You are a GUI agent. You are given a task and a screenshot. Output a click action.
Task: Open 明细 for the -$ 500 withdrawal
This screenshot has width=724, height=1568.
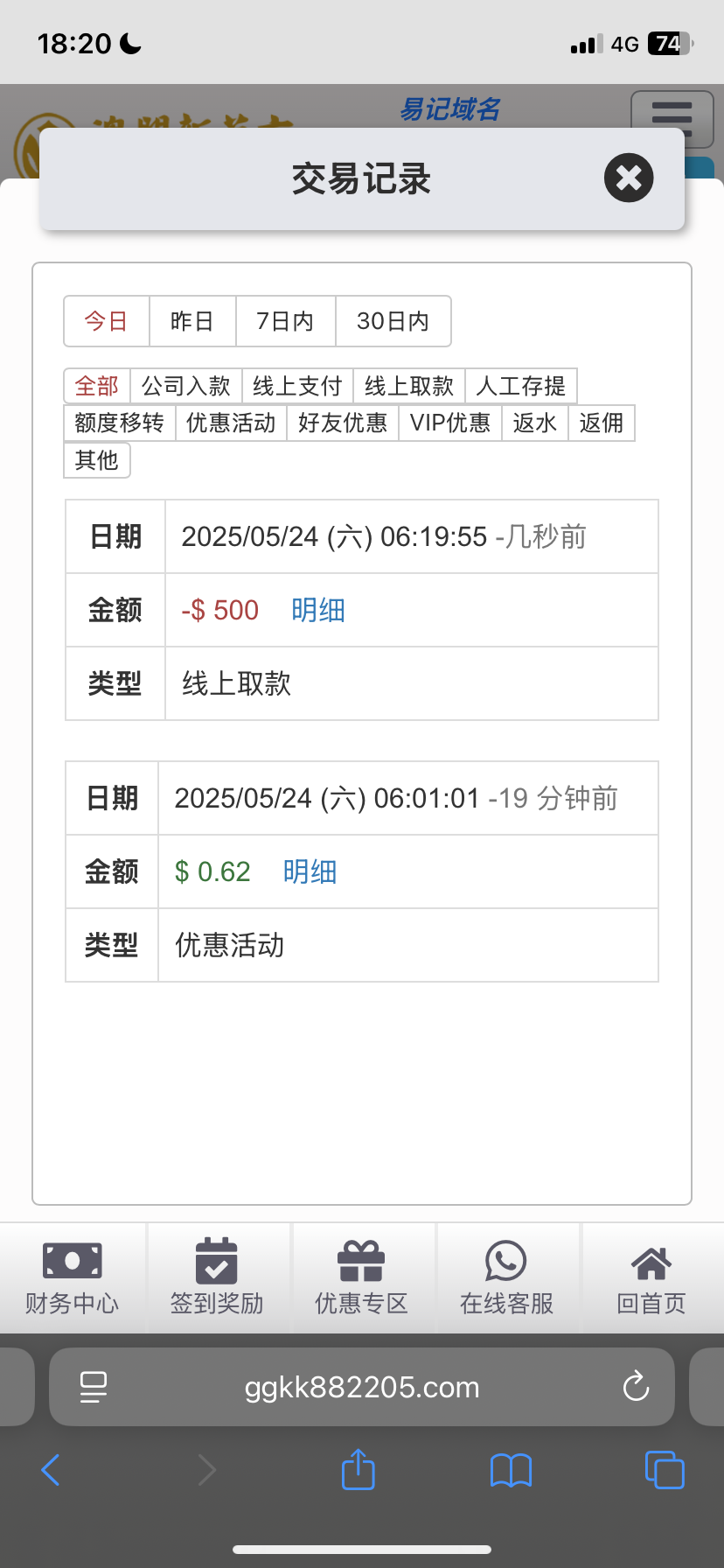pos(318,610)
